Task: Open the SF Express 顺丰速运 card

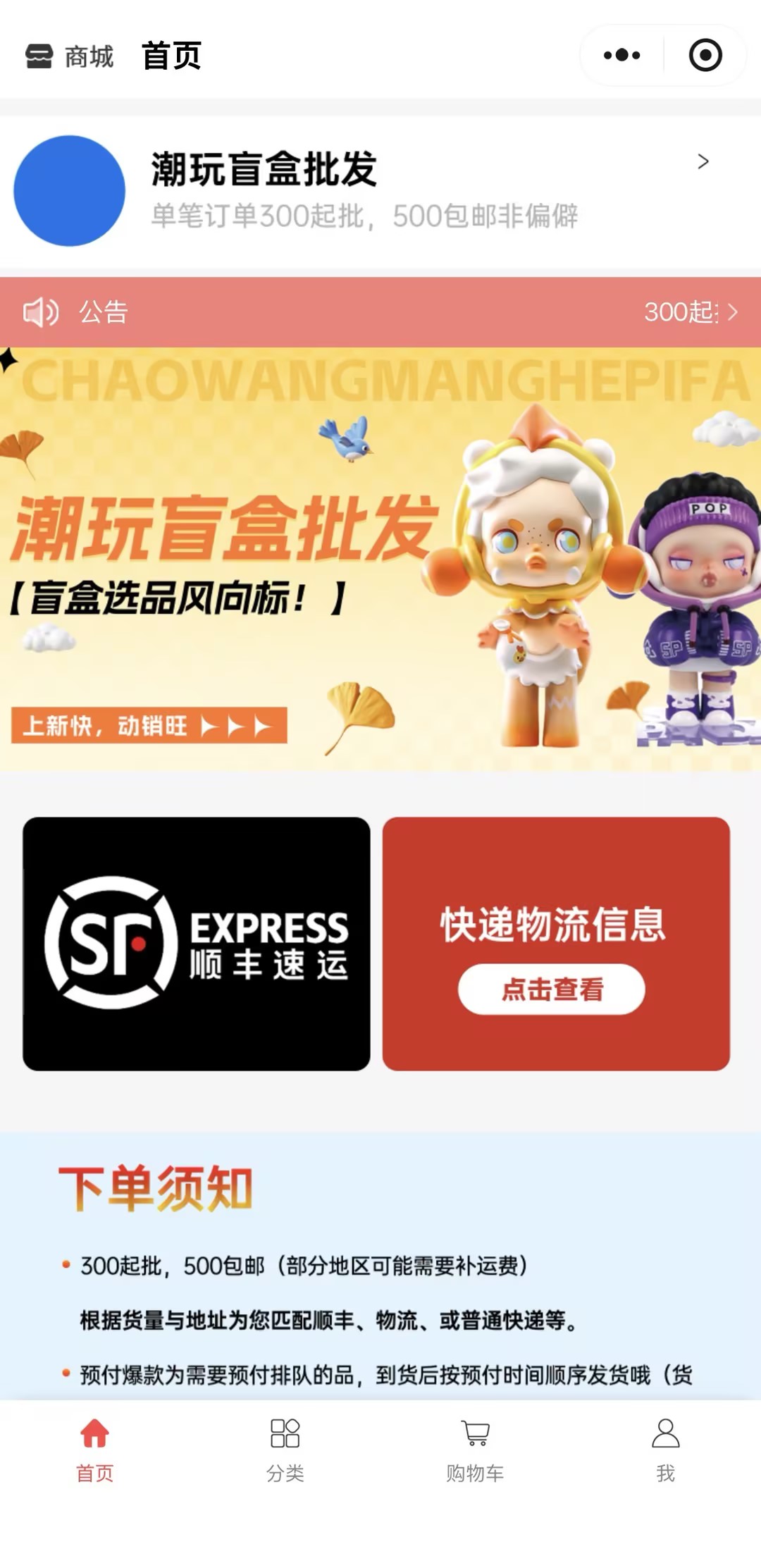Action: tap(196, 943)
